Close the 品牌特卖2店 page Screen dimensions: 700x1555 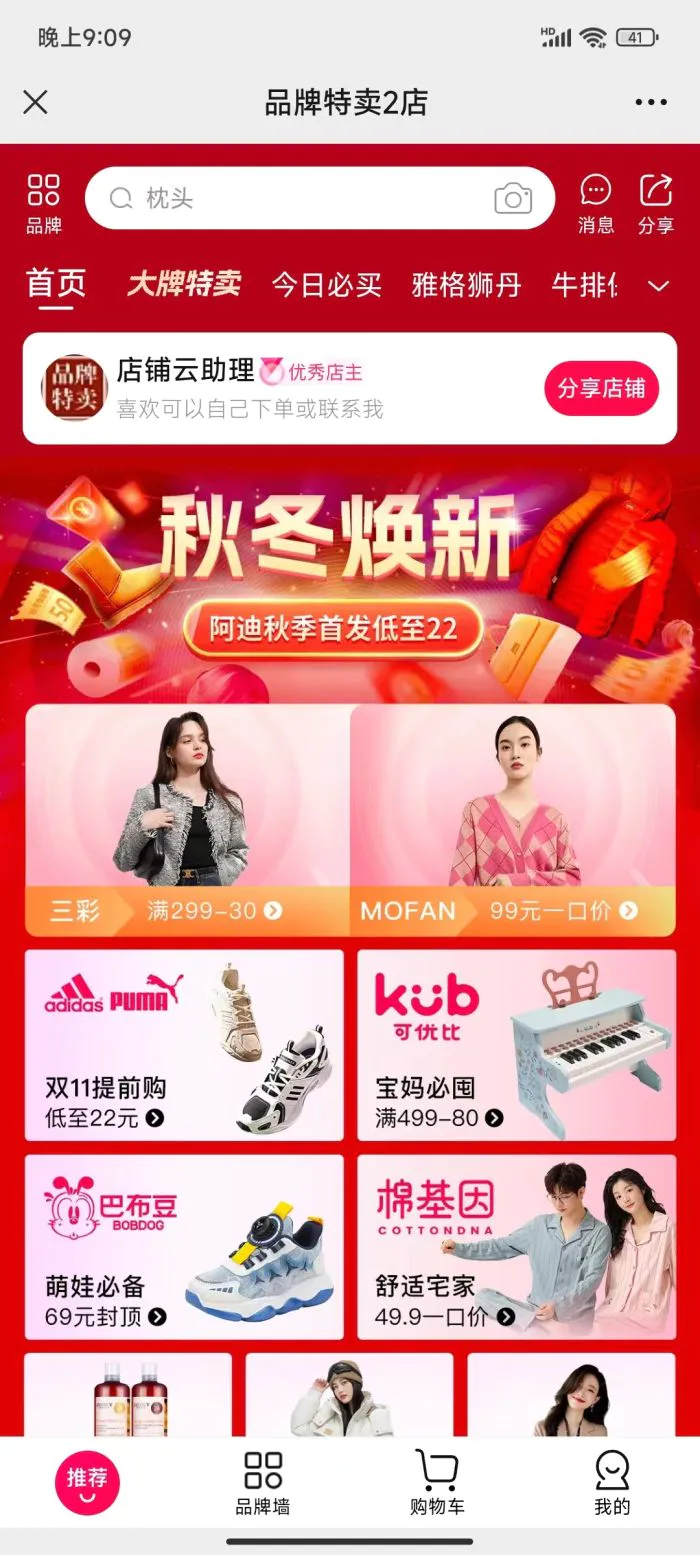tap(35, 102)
